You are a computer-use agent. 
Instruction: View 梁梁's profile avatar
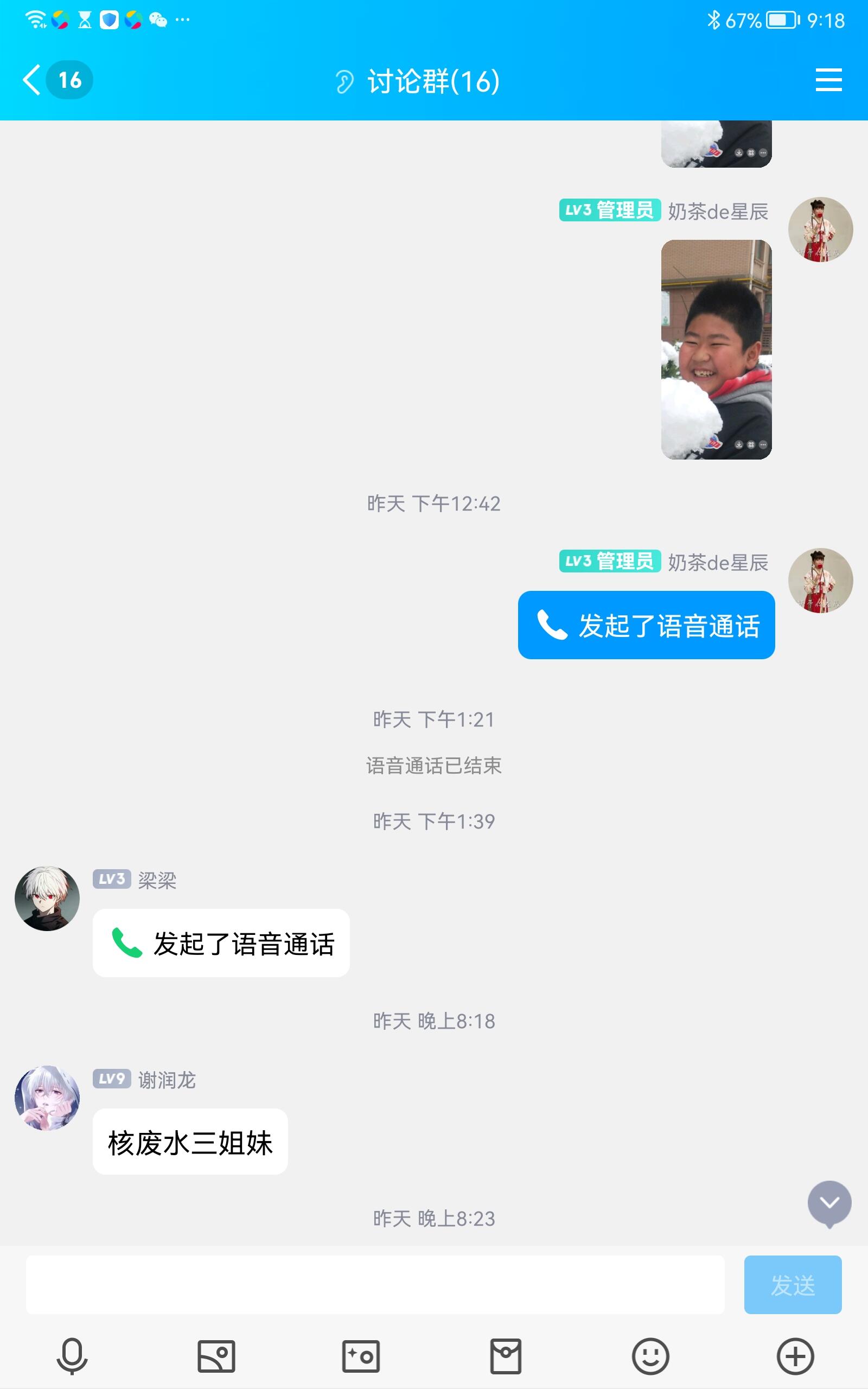click(x=47, y=899)
